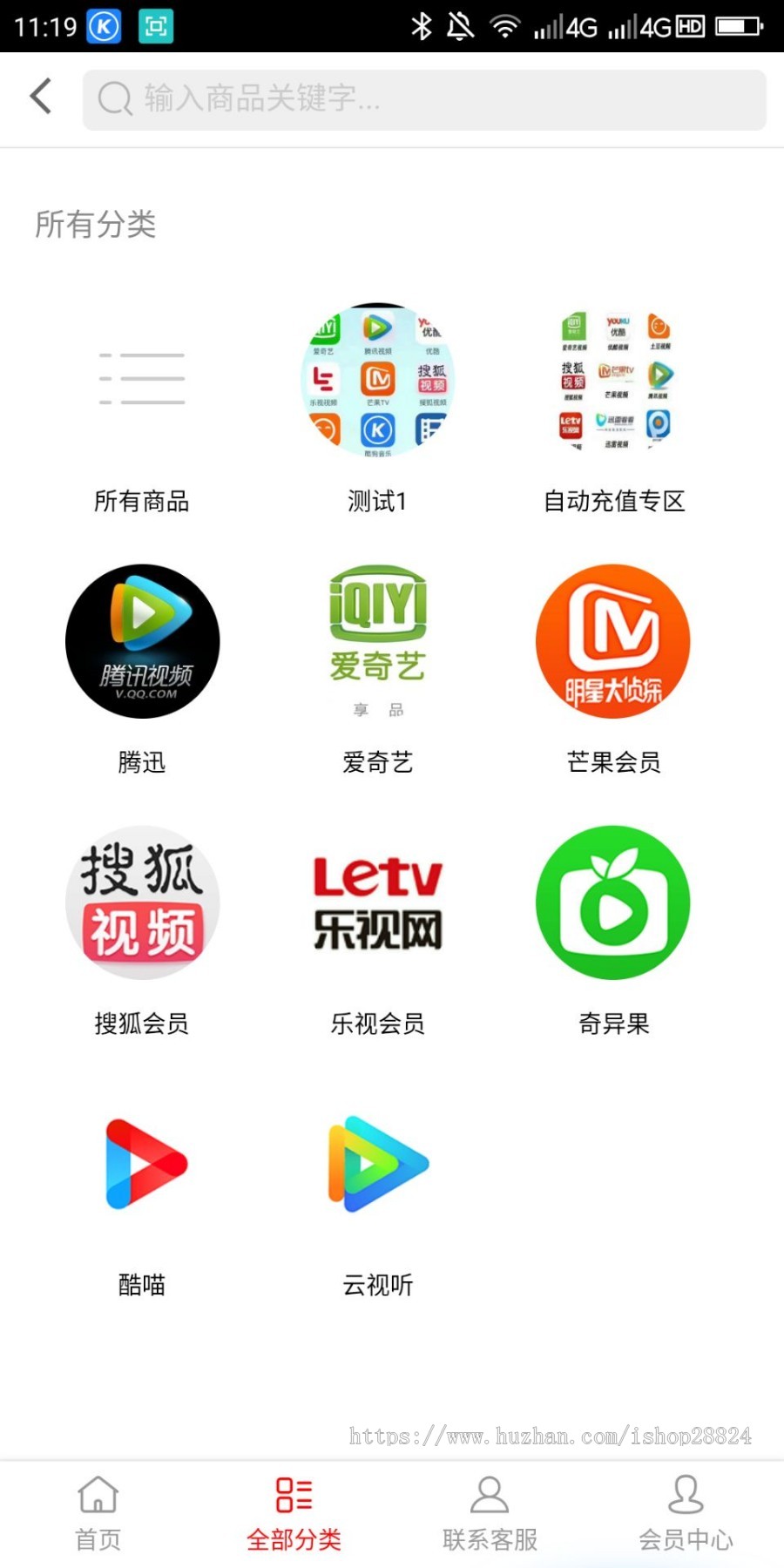Select the 奇异果 category icon
The width and height of the screenshot is (784, 1568).
coord(612,902)
